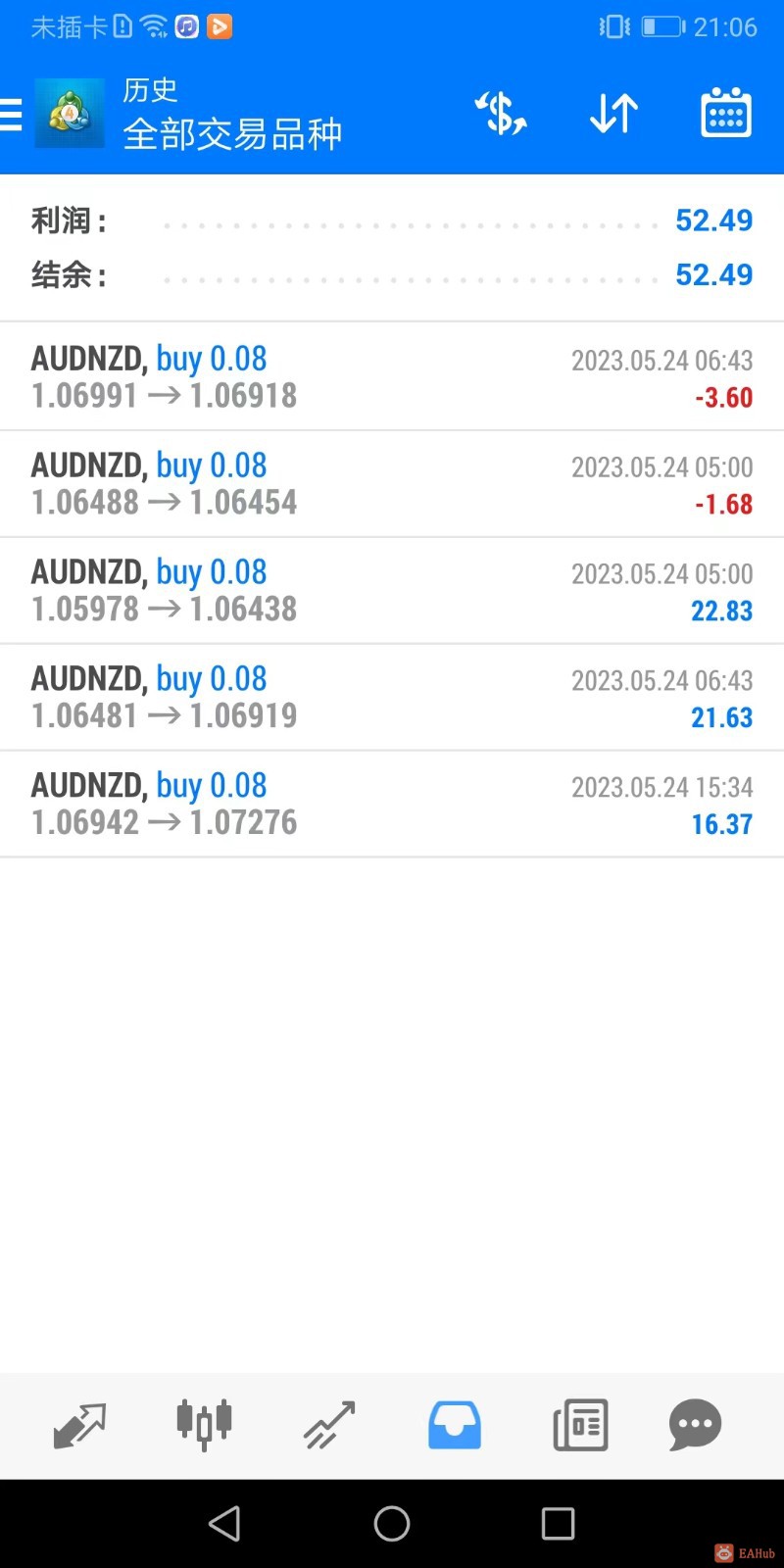The height and width of the screenshot is (1568, 784).
Task: Open the side drawer menu
Action: (12, 115)
